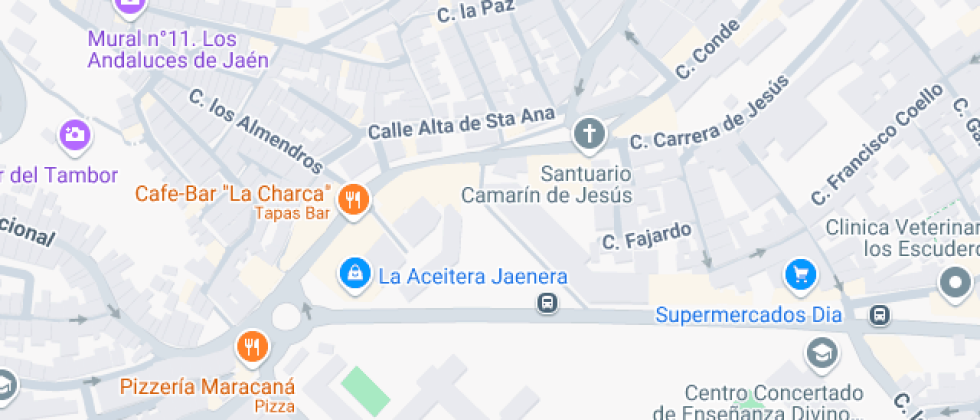The height and width of the screenshot is (420, 980).
Task: Select the Centro Concertado de Enseñanza school pin
Action: [x=821, y=352]
